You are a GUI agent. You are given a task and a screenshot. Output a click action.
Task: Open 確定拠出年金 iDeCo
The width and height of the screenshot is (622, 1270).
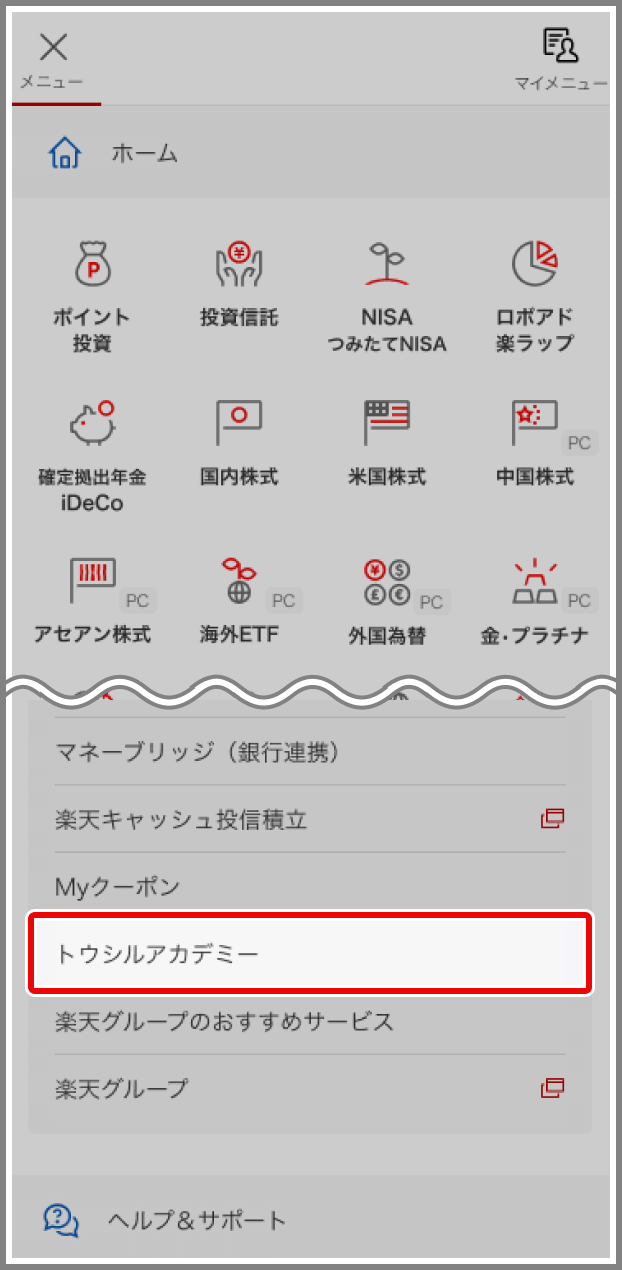pos(92,455)
